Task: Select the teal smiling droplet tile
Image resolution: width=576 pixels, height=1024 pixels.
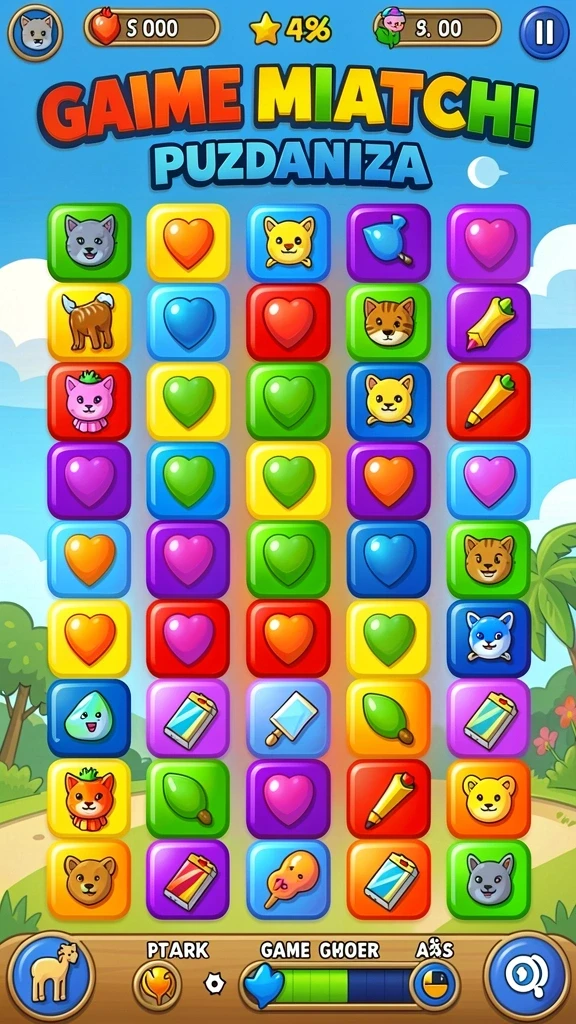Action: pyautogui.click(x=89, y=718)
